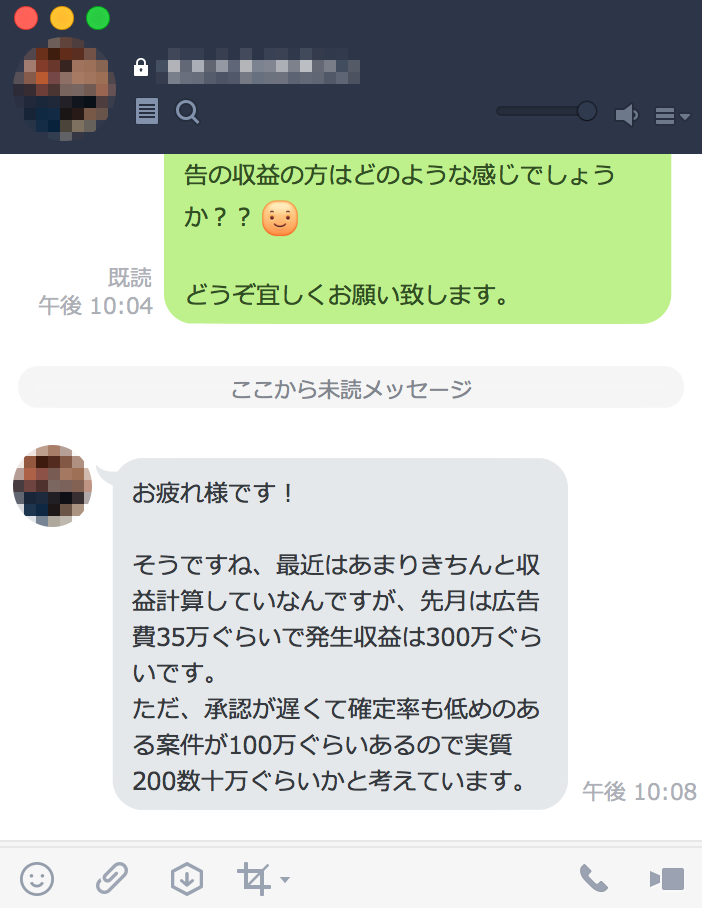This screenshot has height=908, width=702.
Task: Attach a file with the paperclip
Action: coord(112,879)
